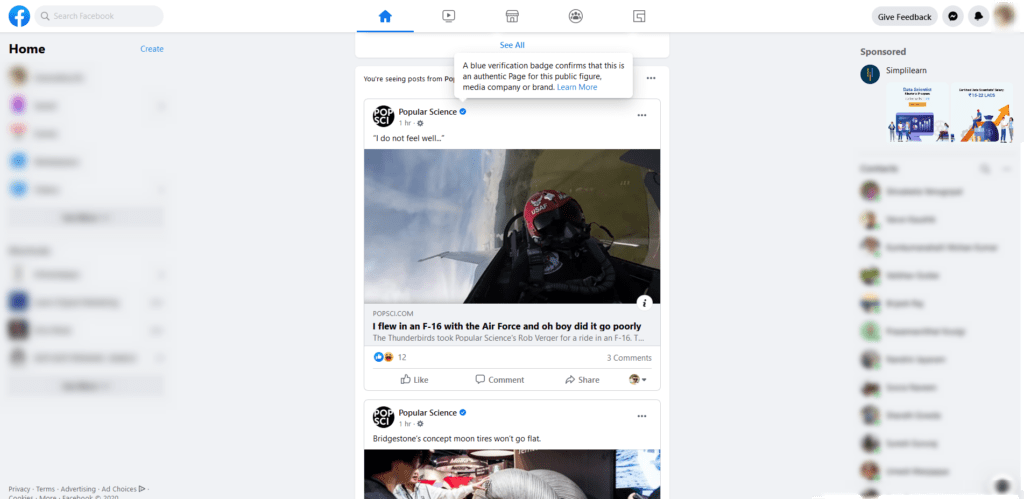Image resolution: width=1024 pixels, height=499 pixels.
Task: Switch to the Groups tab
Action: (x=576, y=16)
